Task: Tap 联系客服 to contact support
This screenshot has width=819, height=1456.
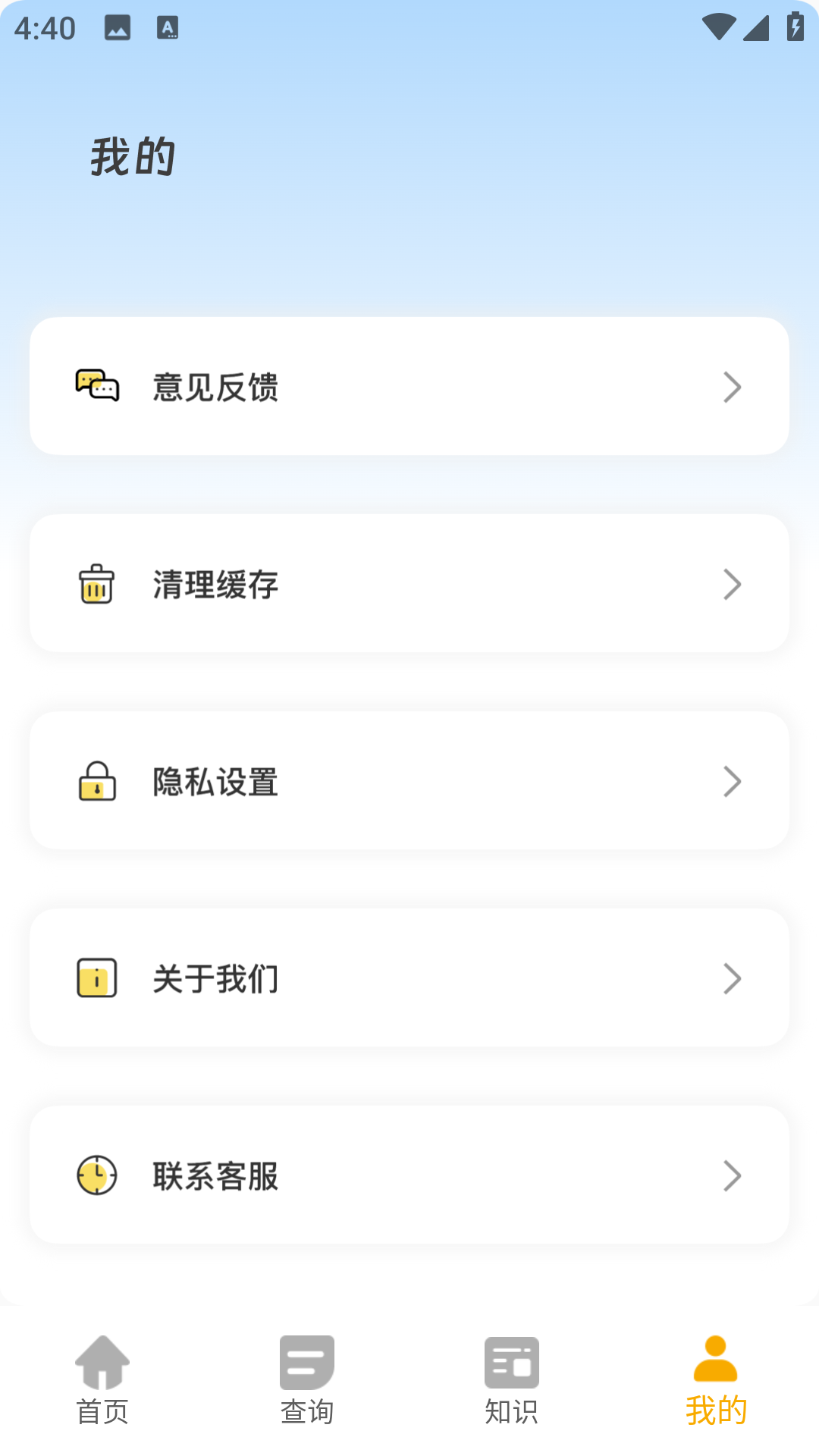Action: (409, 1175)
